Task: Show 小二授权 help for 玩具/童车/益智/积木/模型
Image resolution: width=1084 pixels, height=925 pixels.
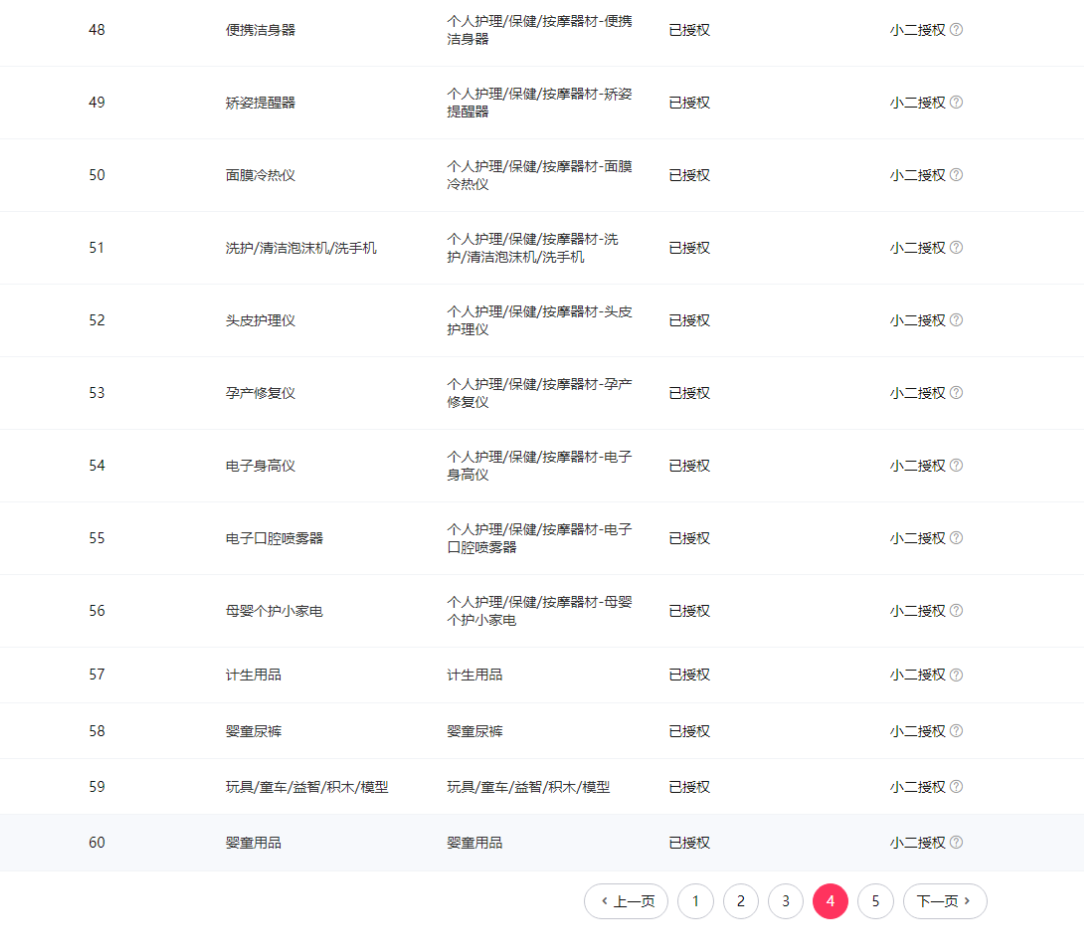Action: click(x=956, y=787)
